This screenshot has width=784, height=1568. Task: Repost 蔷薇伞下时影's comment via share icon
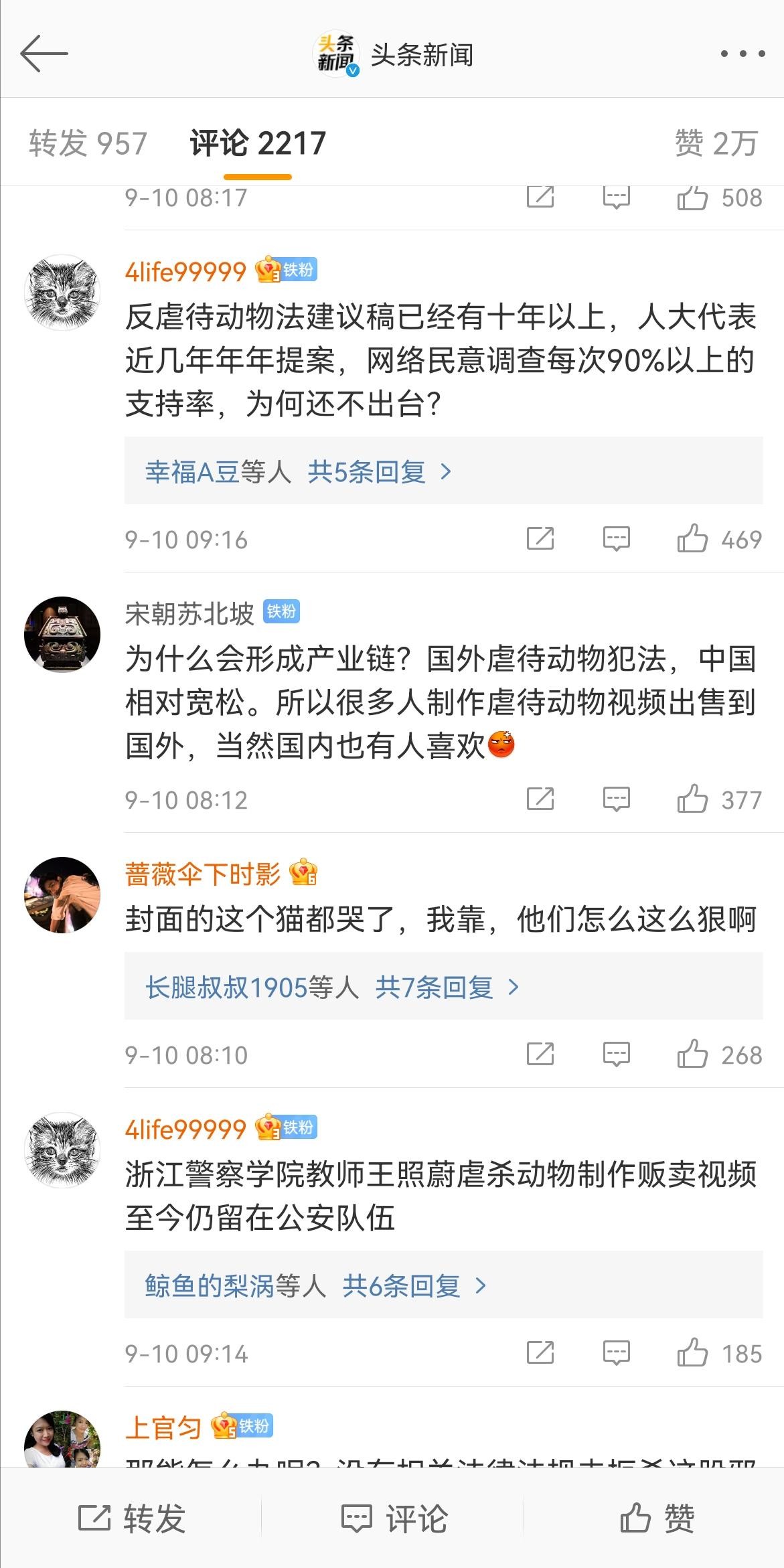[x=540, y=1054]
